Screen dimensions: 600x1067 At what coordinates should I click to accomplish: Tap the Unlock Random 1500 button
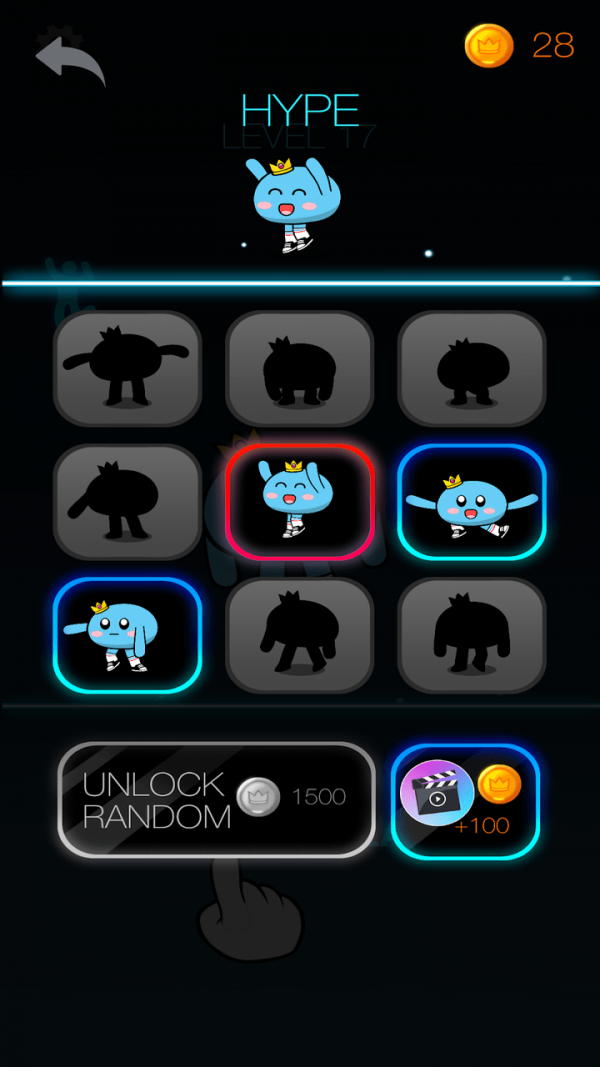pos(216,799)
